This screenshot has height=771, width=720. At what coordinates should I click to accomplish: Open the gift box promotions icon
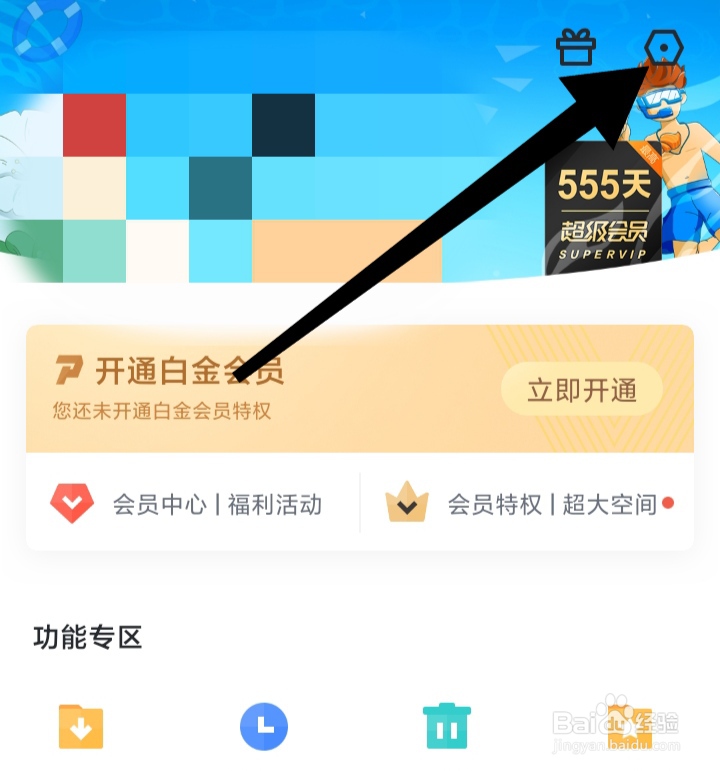[x=578, y=45]
